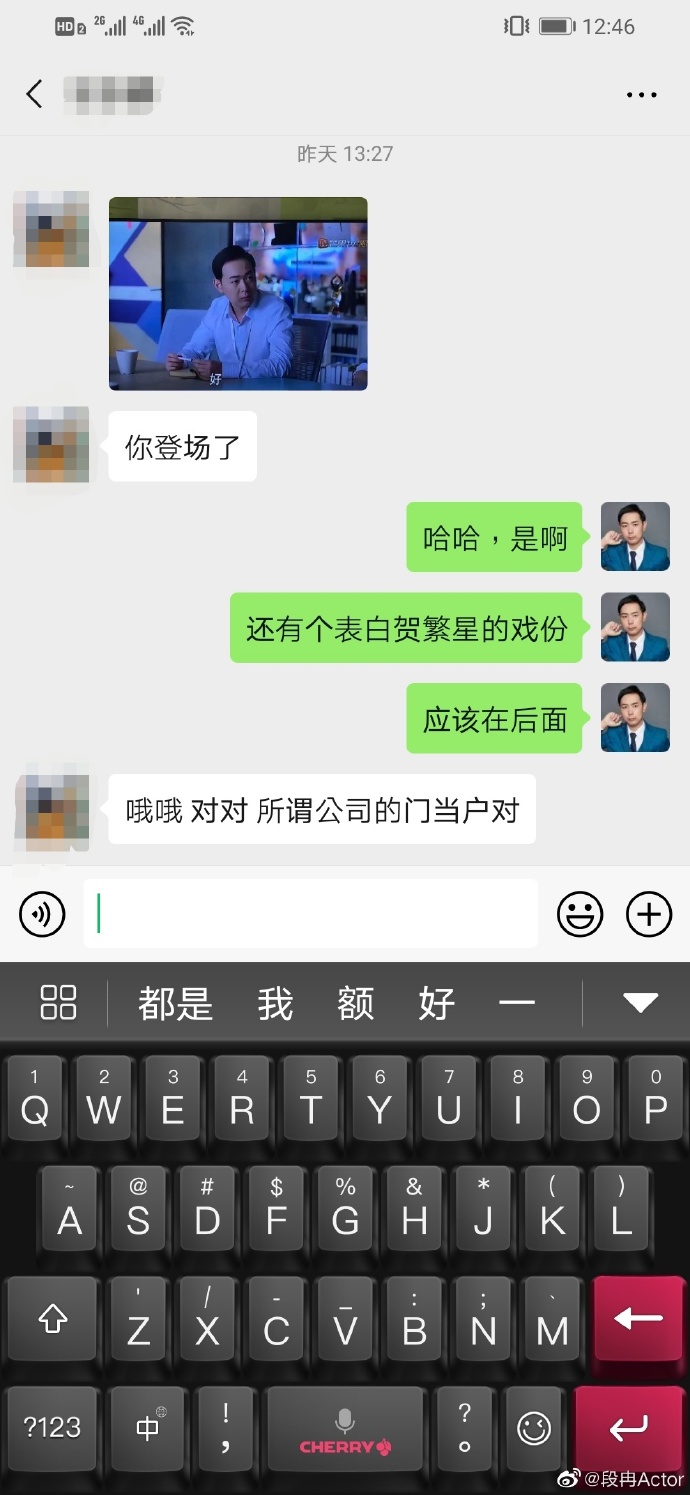Open the emoji sticker panel
690x1495 pixels.
[580, 914]
